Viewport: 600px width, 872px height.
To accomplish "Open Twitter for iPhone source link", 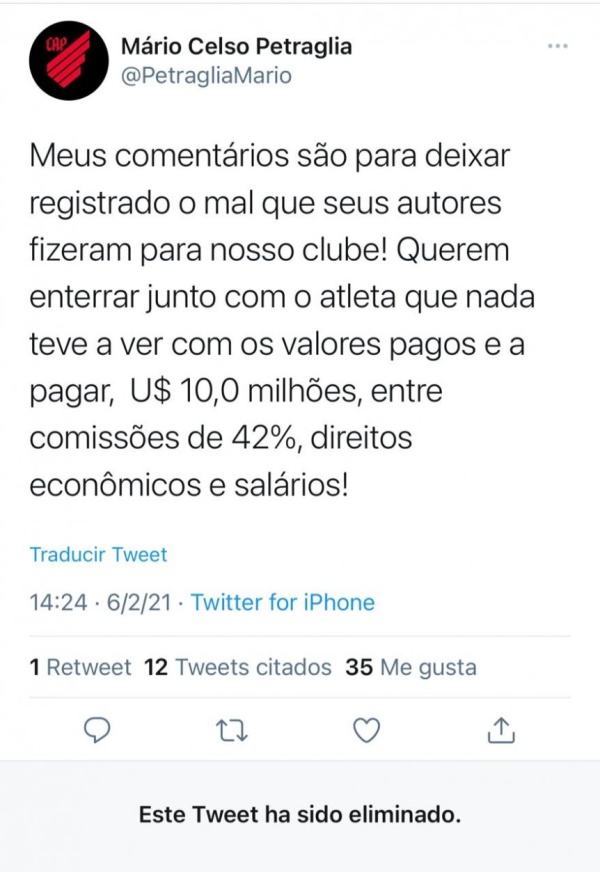I will (283, 603).
